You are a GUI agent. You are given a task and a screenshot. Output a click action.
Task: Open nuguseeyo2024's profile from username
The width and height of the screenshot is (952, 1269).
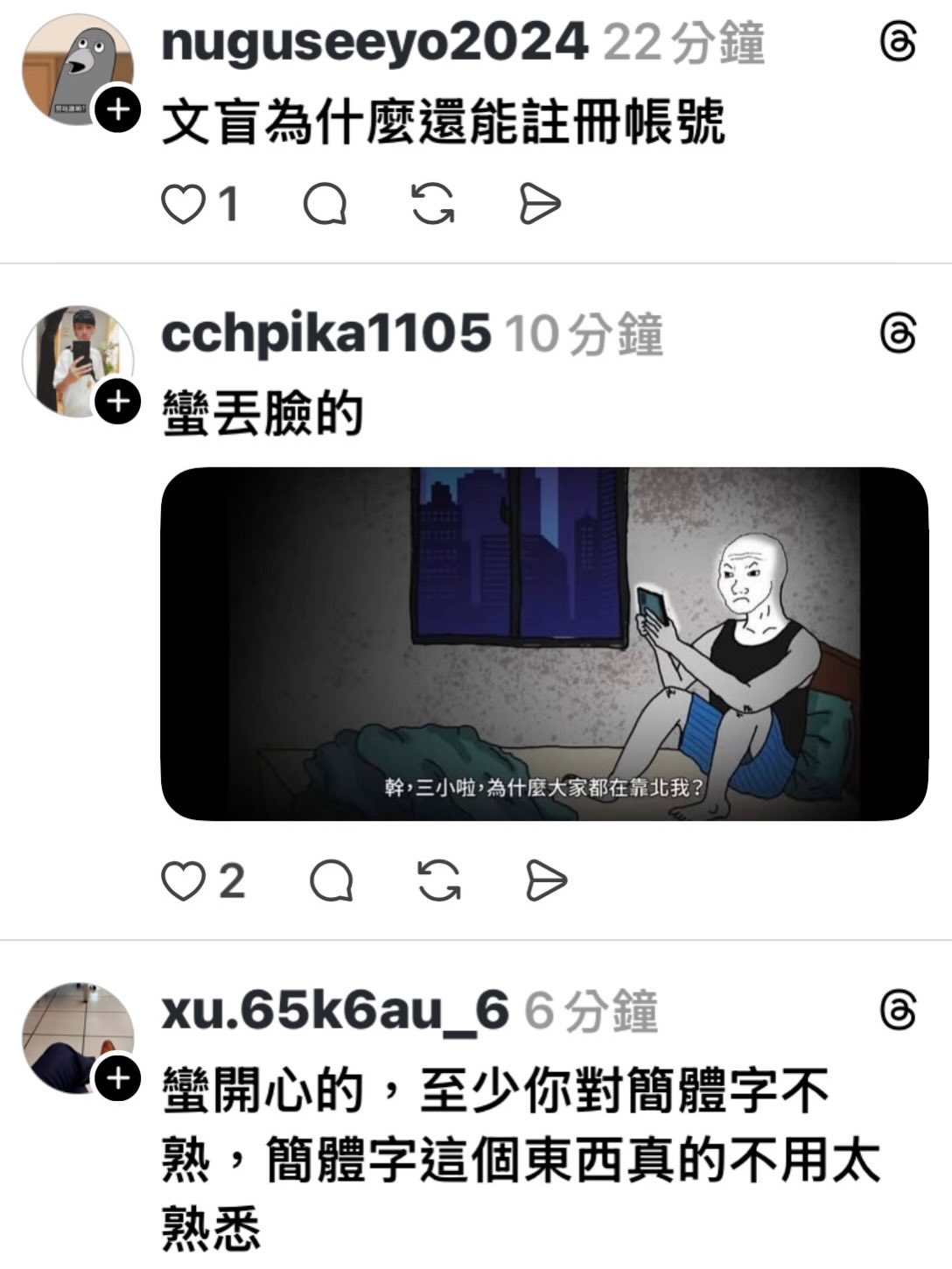point(374,42)
